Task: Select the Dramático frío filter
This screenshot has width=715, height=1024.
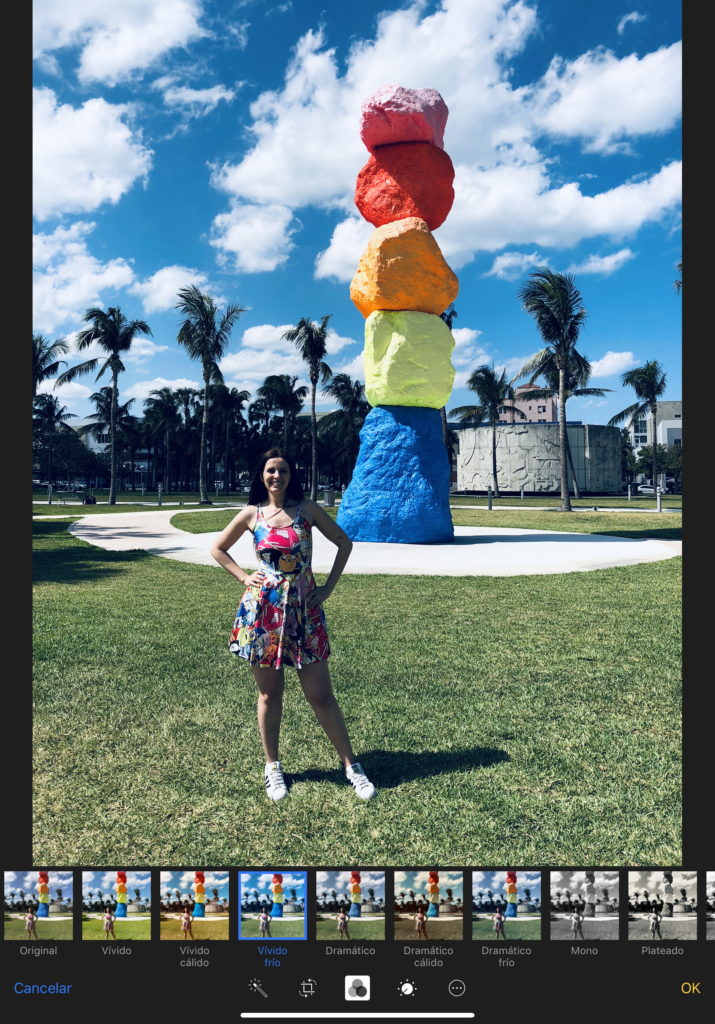Action: click(x=506, y=905)
